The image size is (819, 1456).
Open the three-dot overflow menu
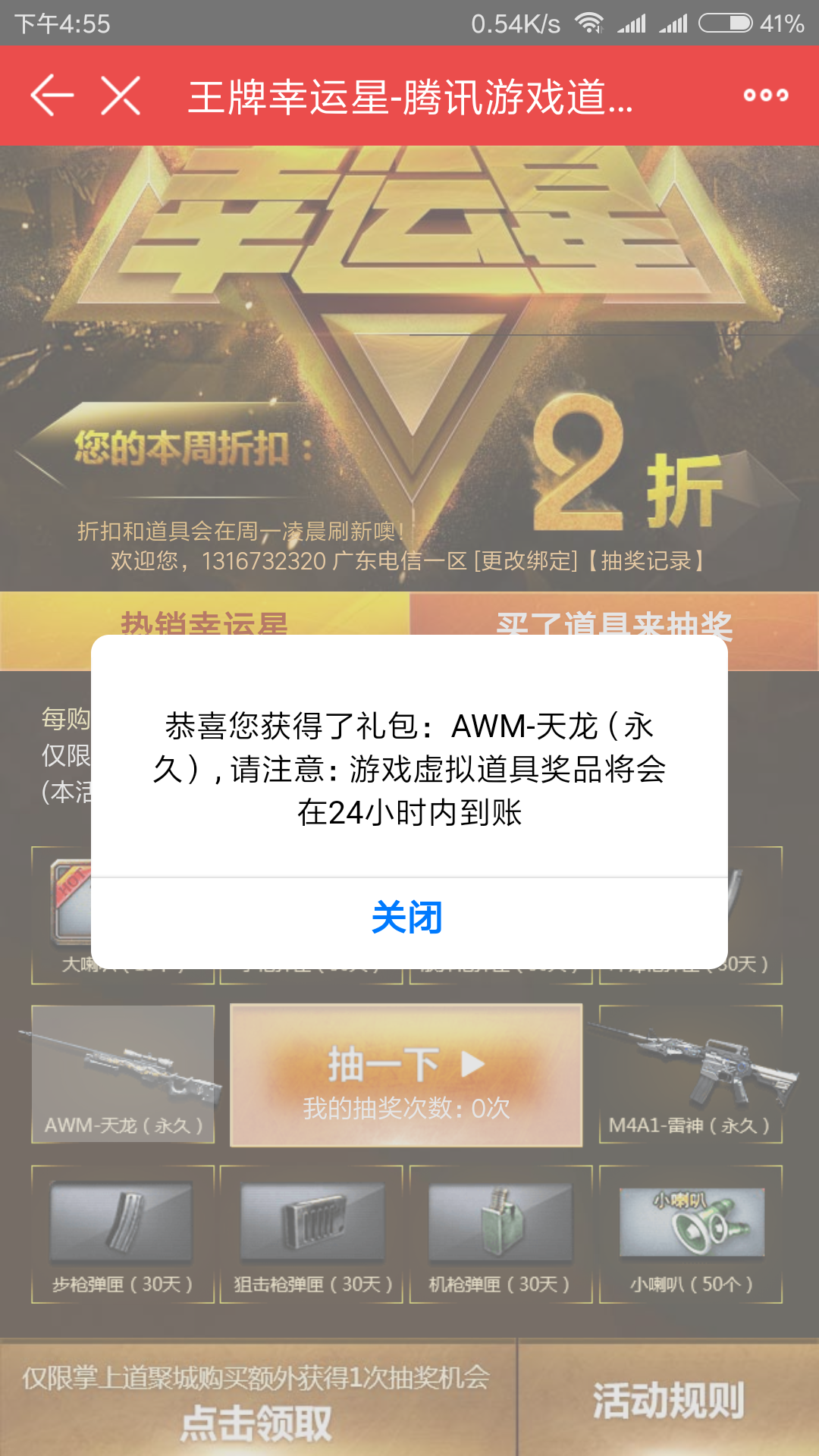(x=766, y=96)
